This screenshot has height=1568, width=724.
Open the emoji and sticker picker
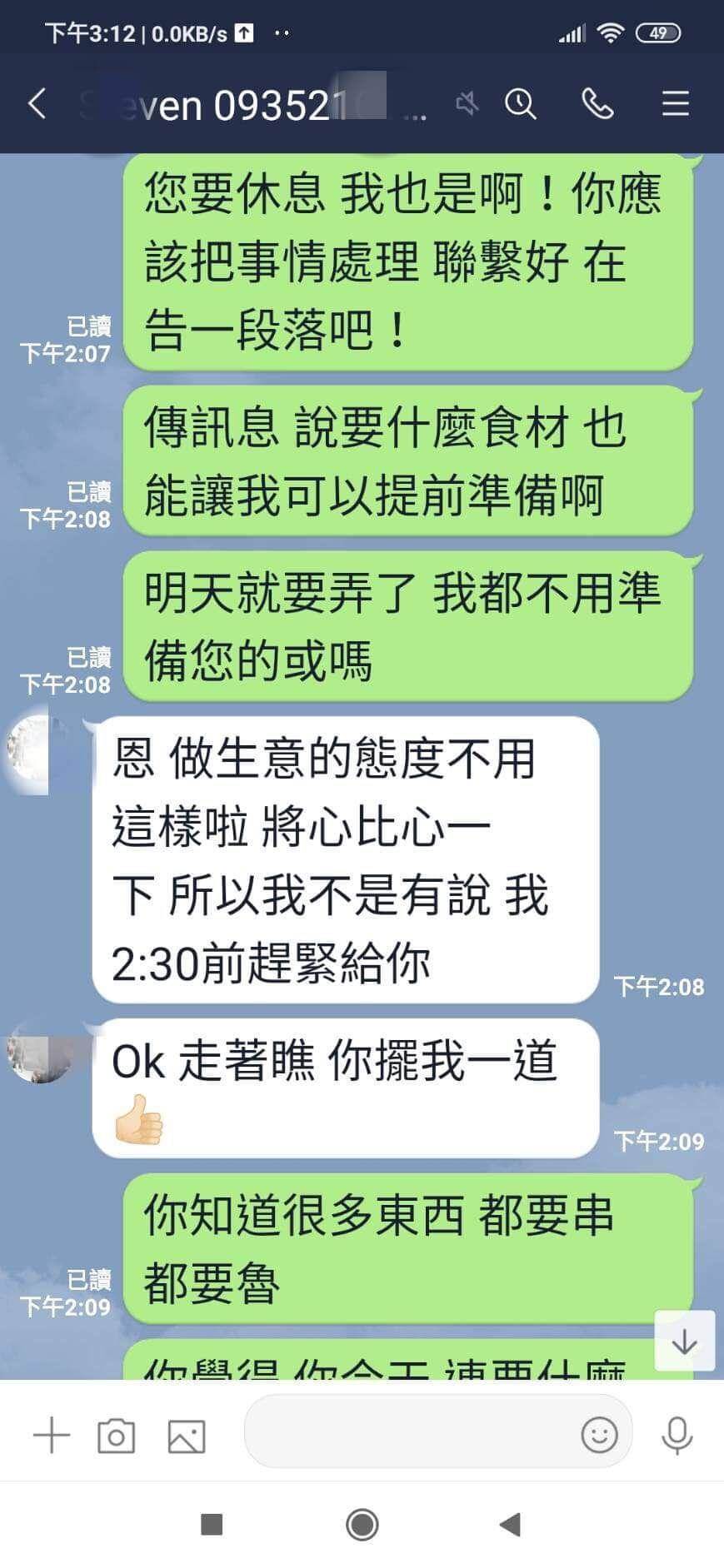599,1435
